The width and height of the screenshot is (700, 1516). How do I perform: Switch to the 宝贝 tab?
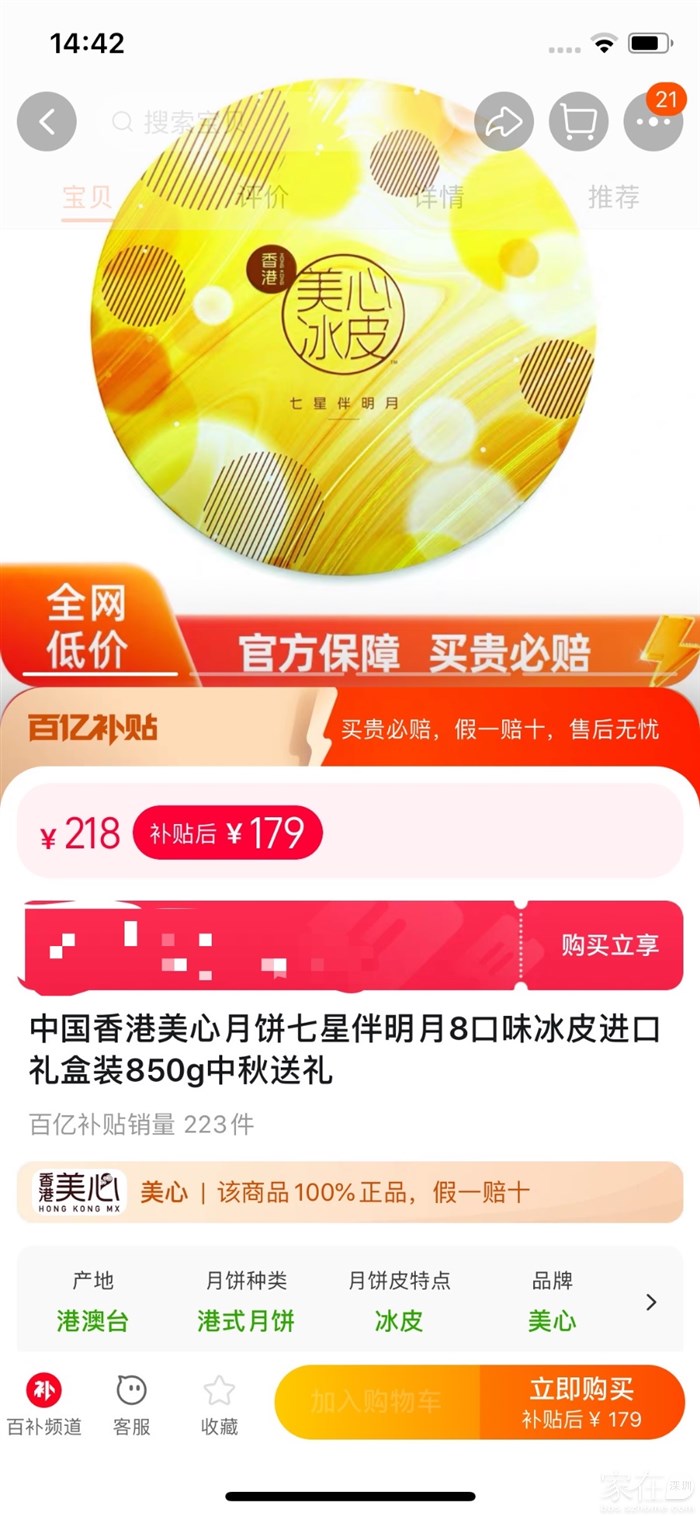click(x=88, y=197)
